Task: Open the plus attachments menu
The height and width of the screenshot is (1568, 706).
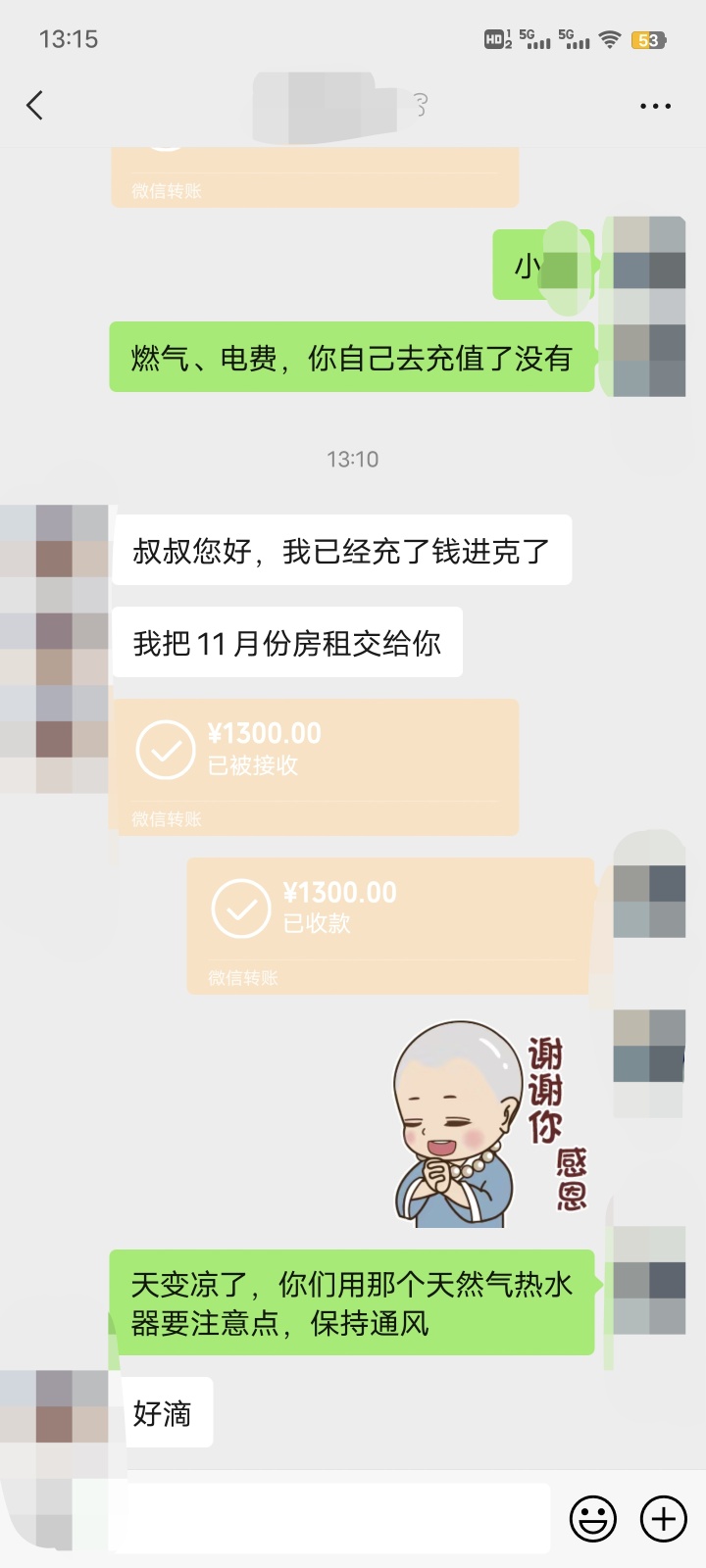Action: tap(664, 1519)
